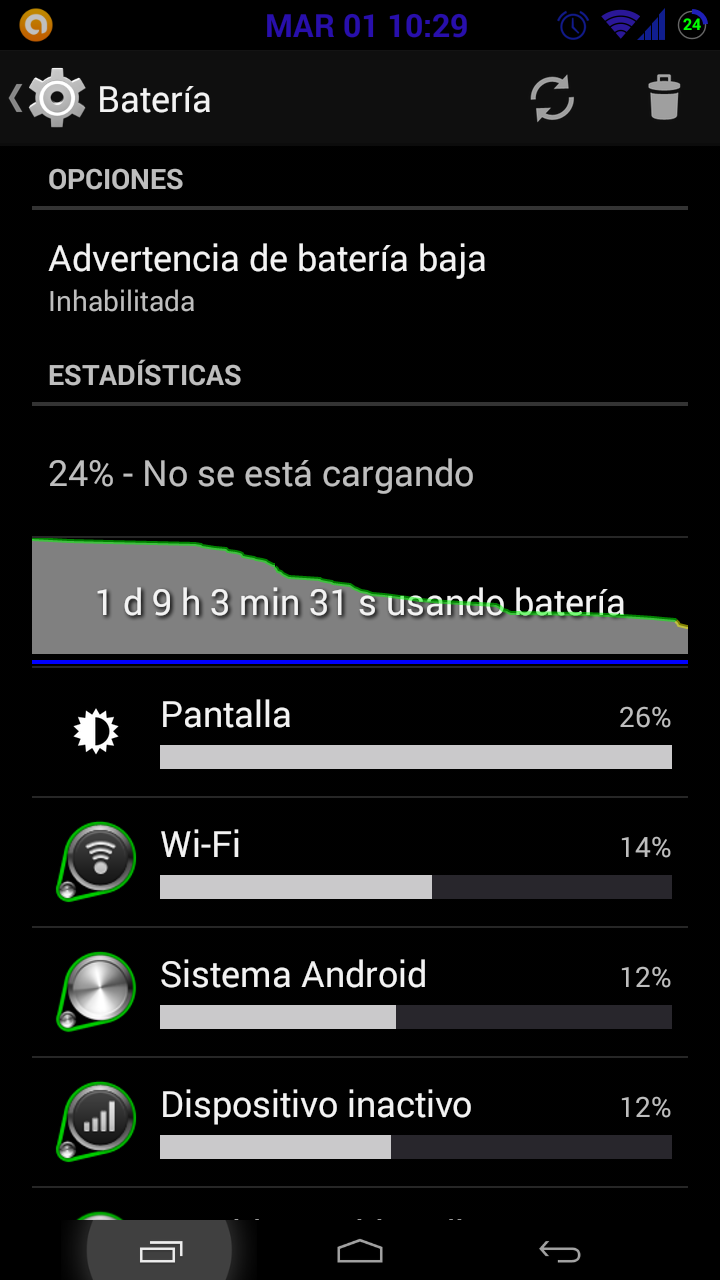View Wi-Fi battery usage details
The height and width of the screenshot is (1280, 720).
click(x=360, y=863)
